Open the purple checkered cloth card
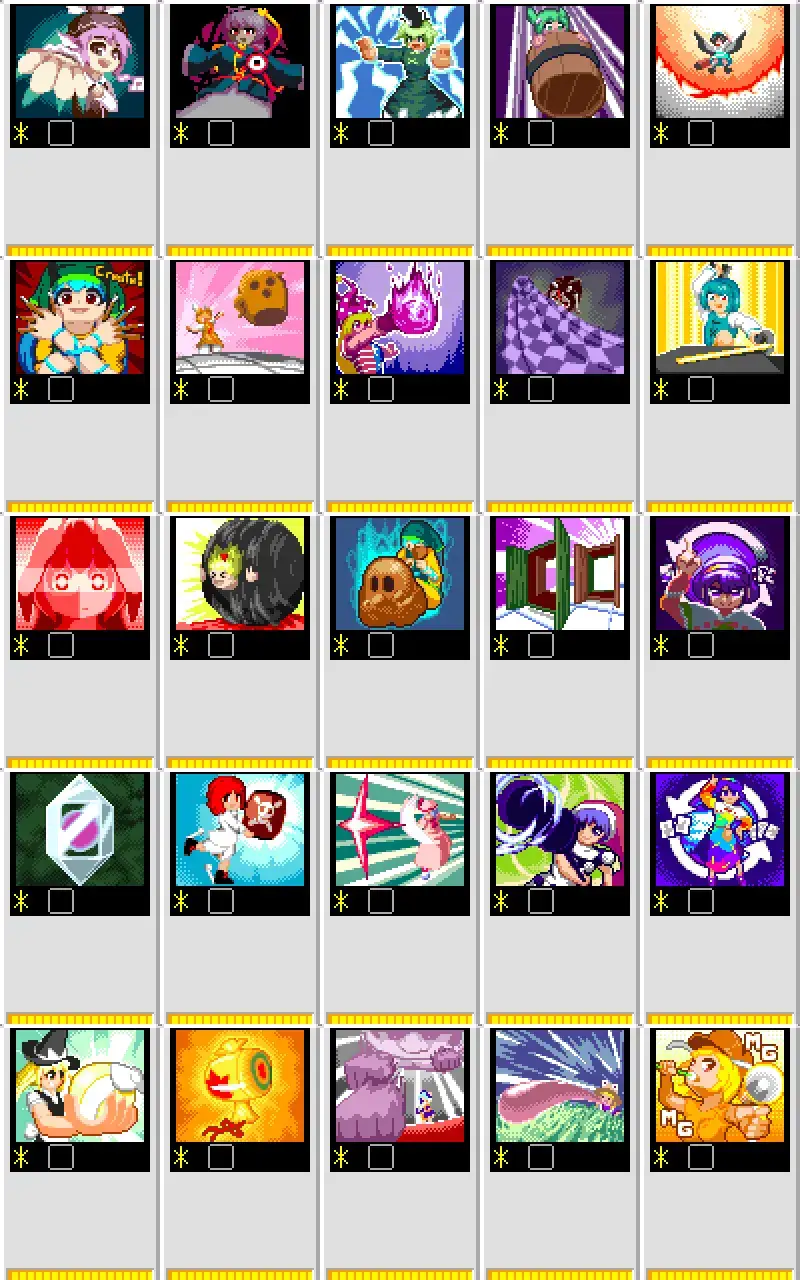 coord(560,317)
